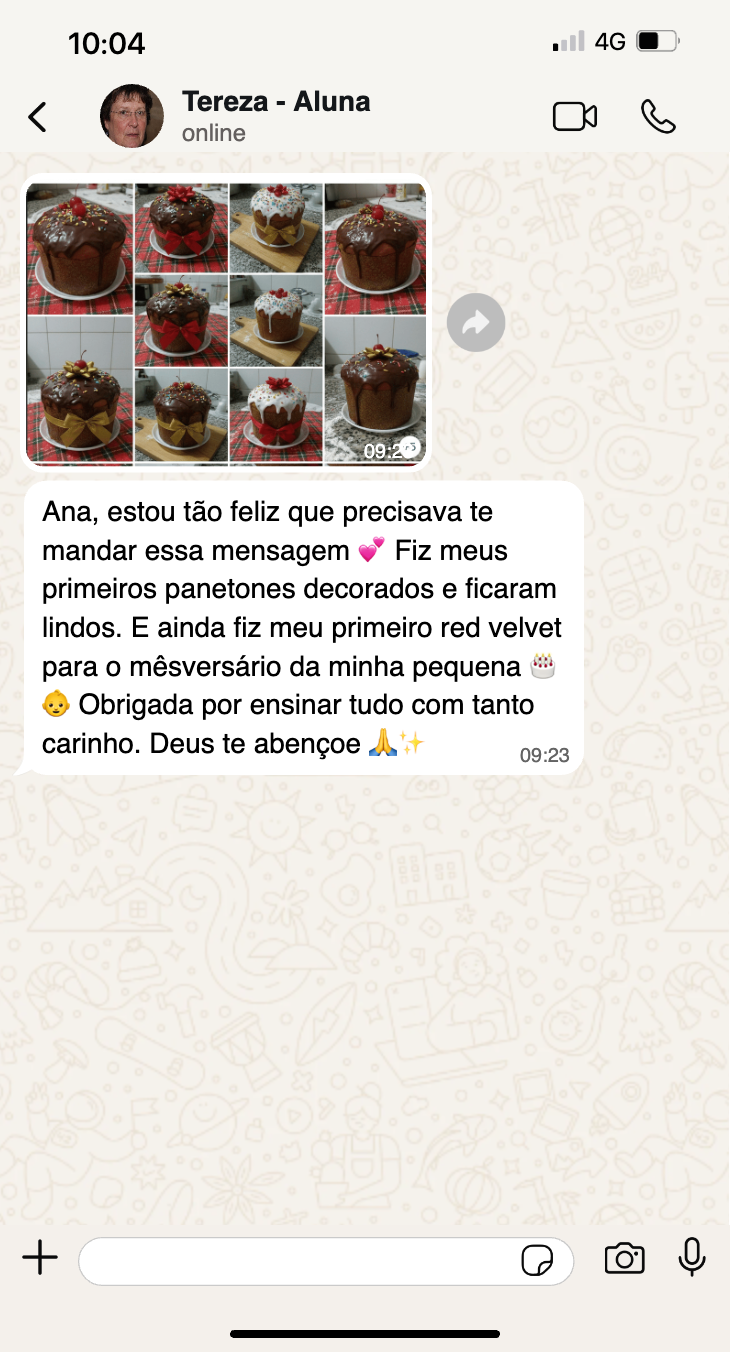Tap the 09:23 timestamp on the text message
Viewport: 730px width, 1352px height.
click(545, 756)
